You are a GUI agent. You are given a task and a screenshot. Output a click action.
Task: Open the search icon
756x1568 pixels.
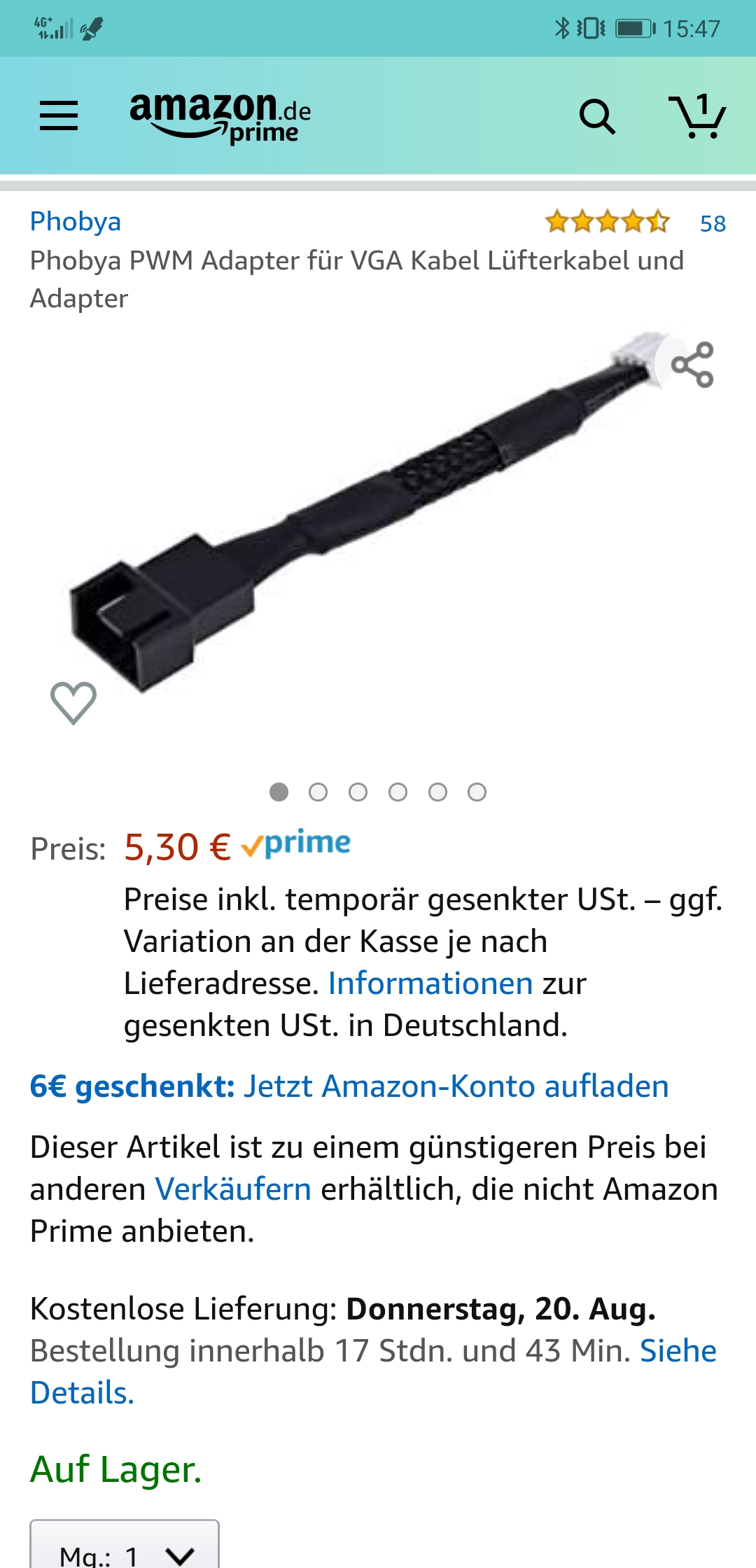[597, 116]
